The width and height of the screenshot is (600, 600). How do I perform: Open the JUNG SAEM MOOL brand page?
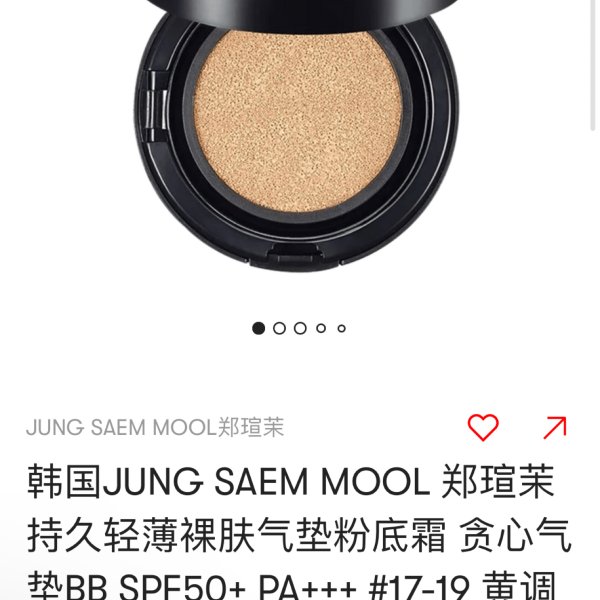click(x=155, y=428)
